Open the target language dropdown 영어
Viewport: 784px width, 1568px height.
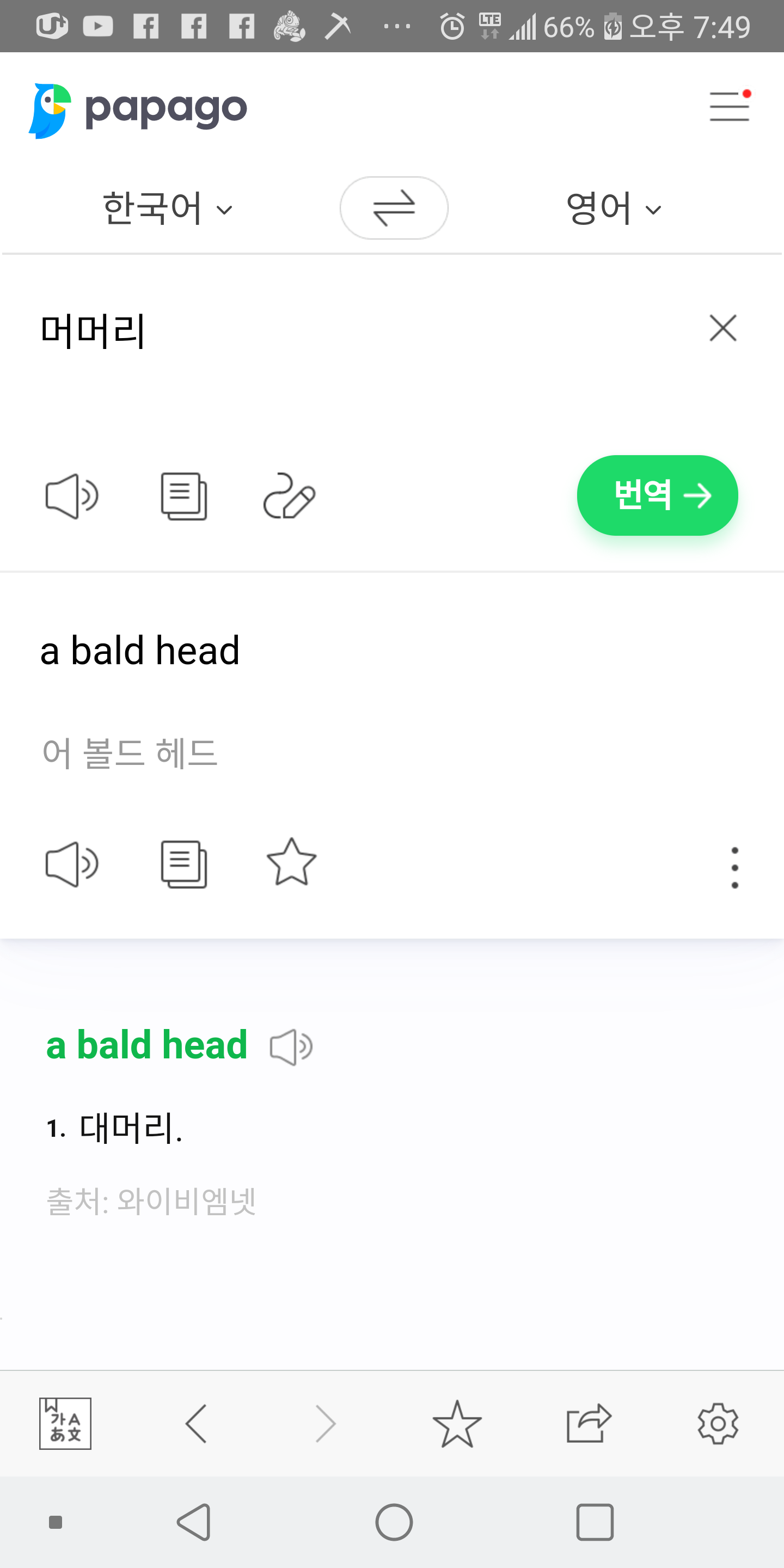coord(614,208)
